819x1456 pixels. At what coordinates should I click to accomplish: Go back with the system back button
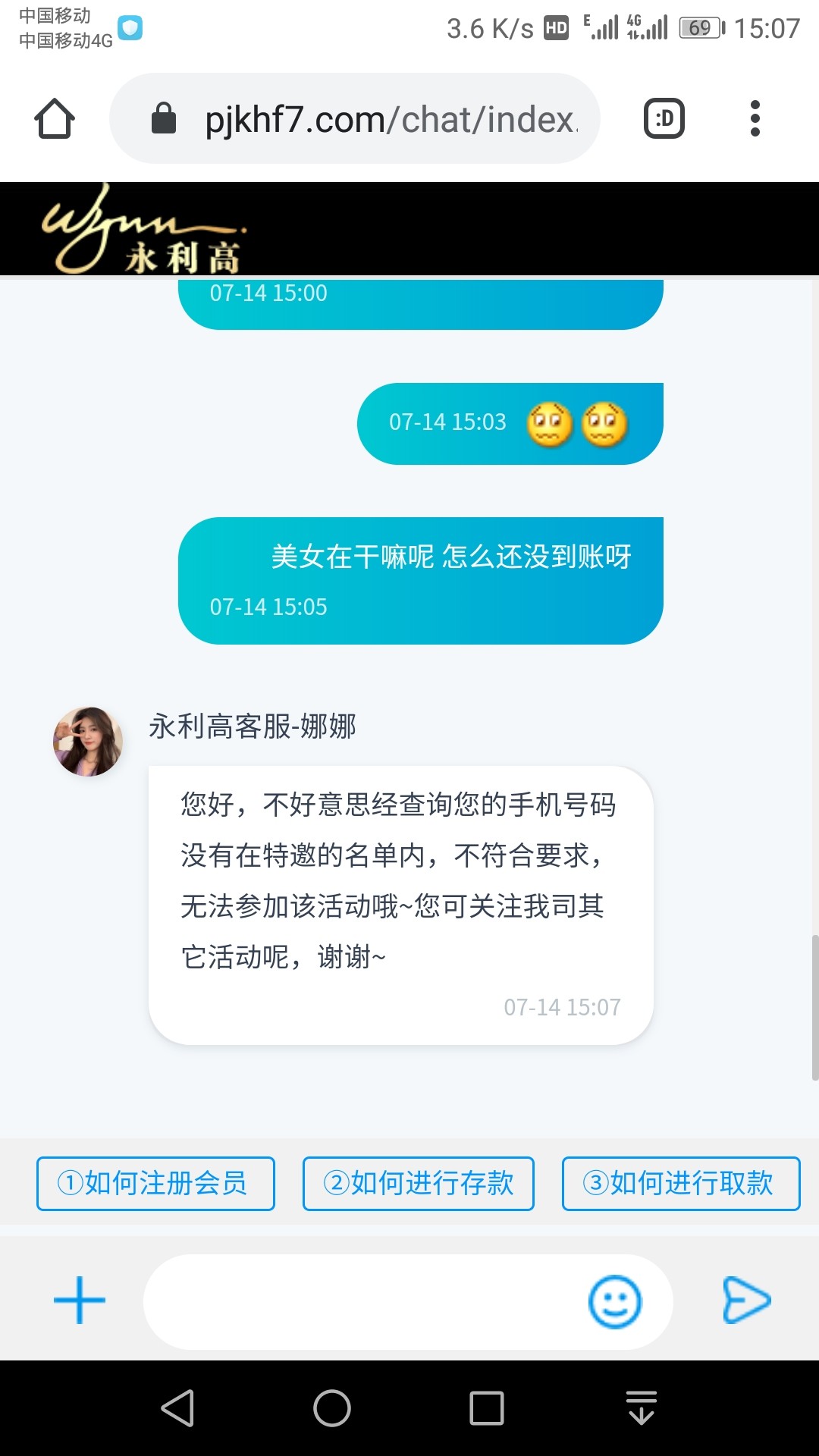[x=179, y=1408]
